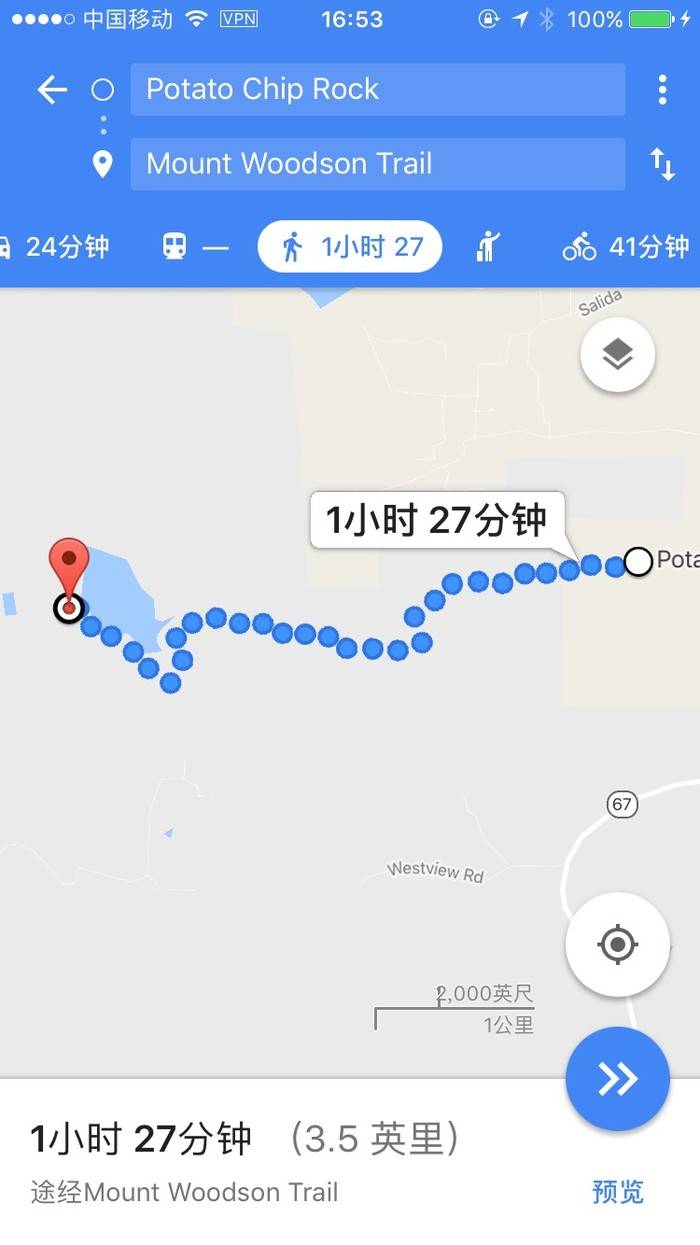The width and height of the screenshot is (700, 1245).
Task: Edit the Potato Chip Rock start field
Action: pyautogui.click(x=378, y=89)
